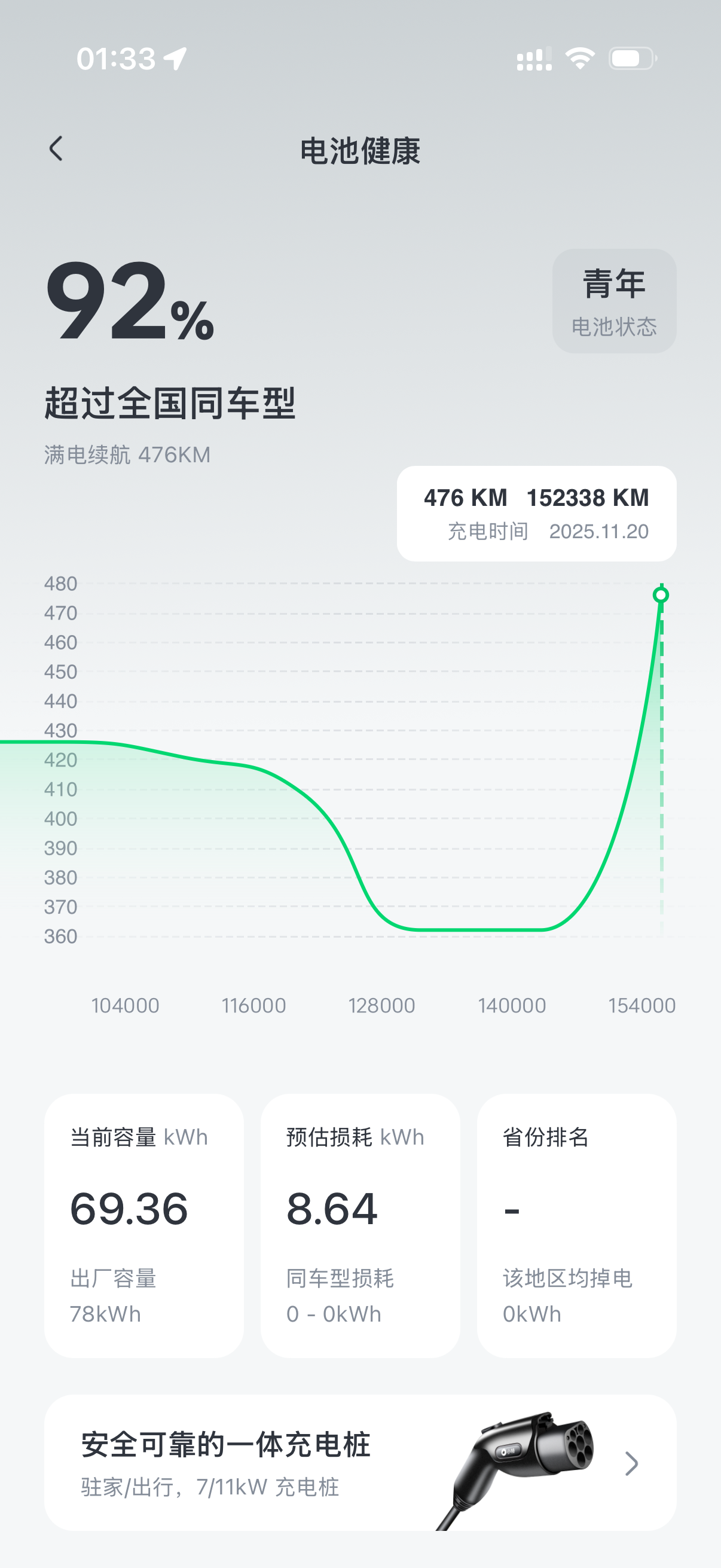The height and width of the screenshot is (1568, 721).
Task: Tap the 青年 battery status badge
Action: (x=613, y=283)
